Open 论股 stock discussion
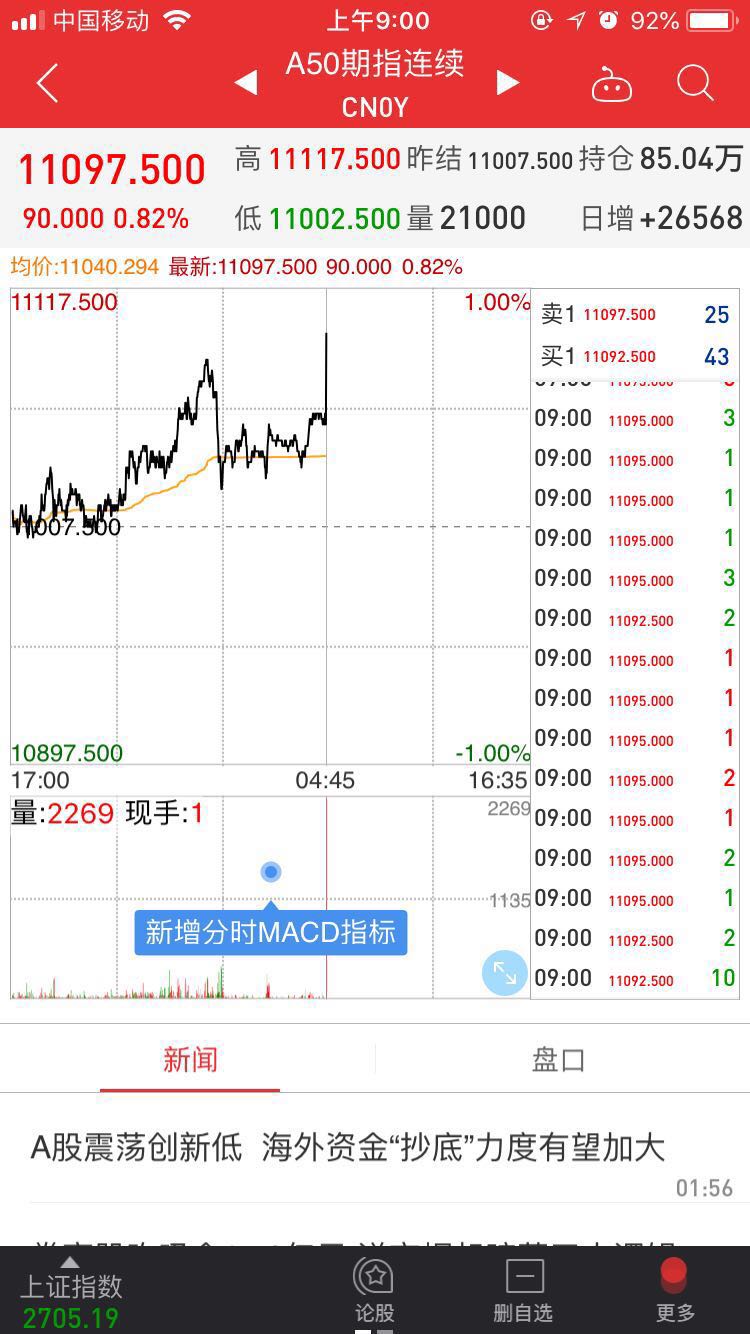This screenshot has height=1334, width=750. pyautogui.click(x=374, y=1289)
